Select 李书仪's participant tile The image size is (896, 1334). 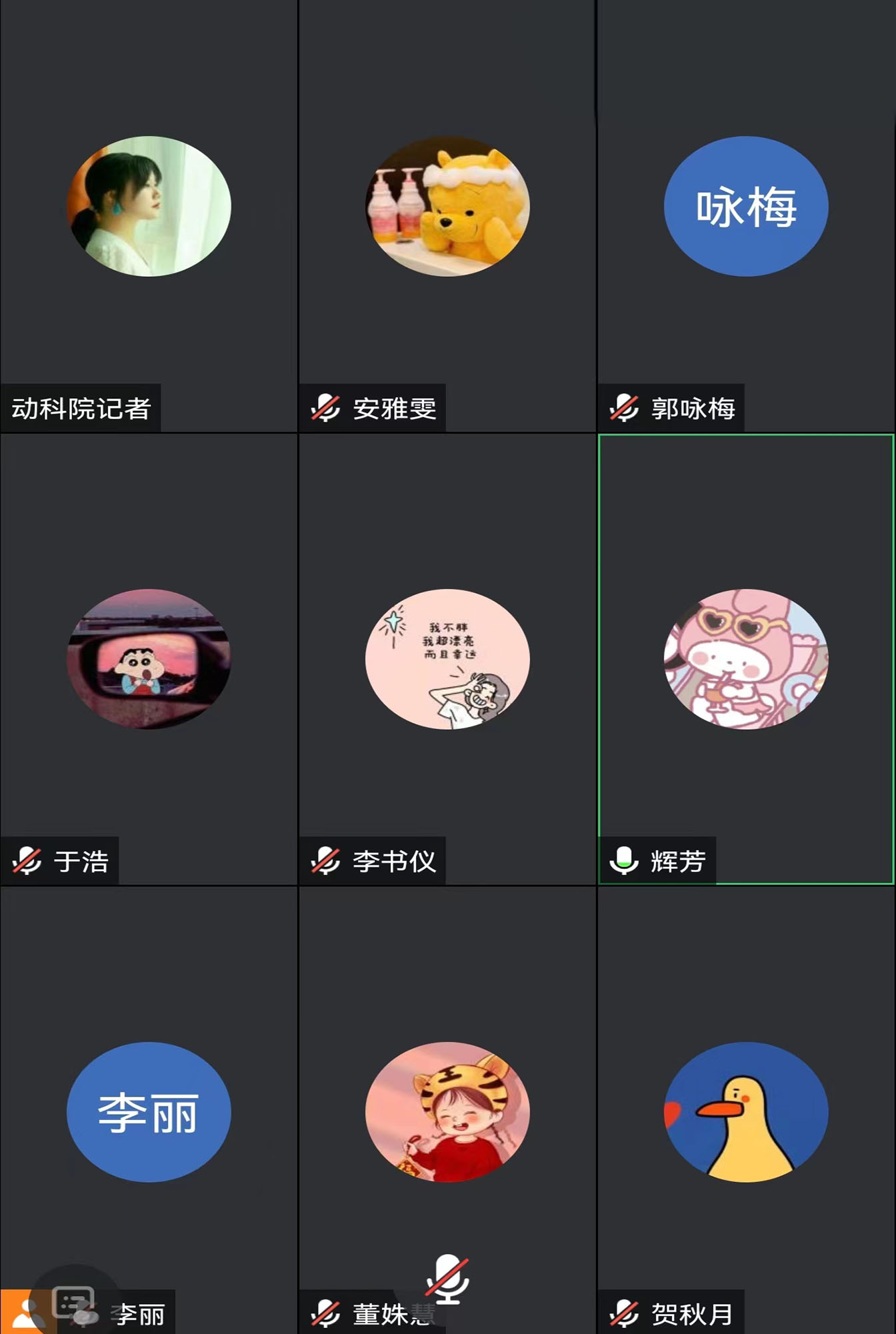click(x=447, y=659)
